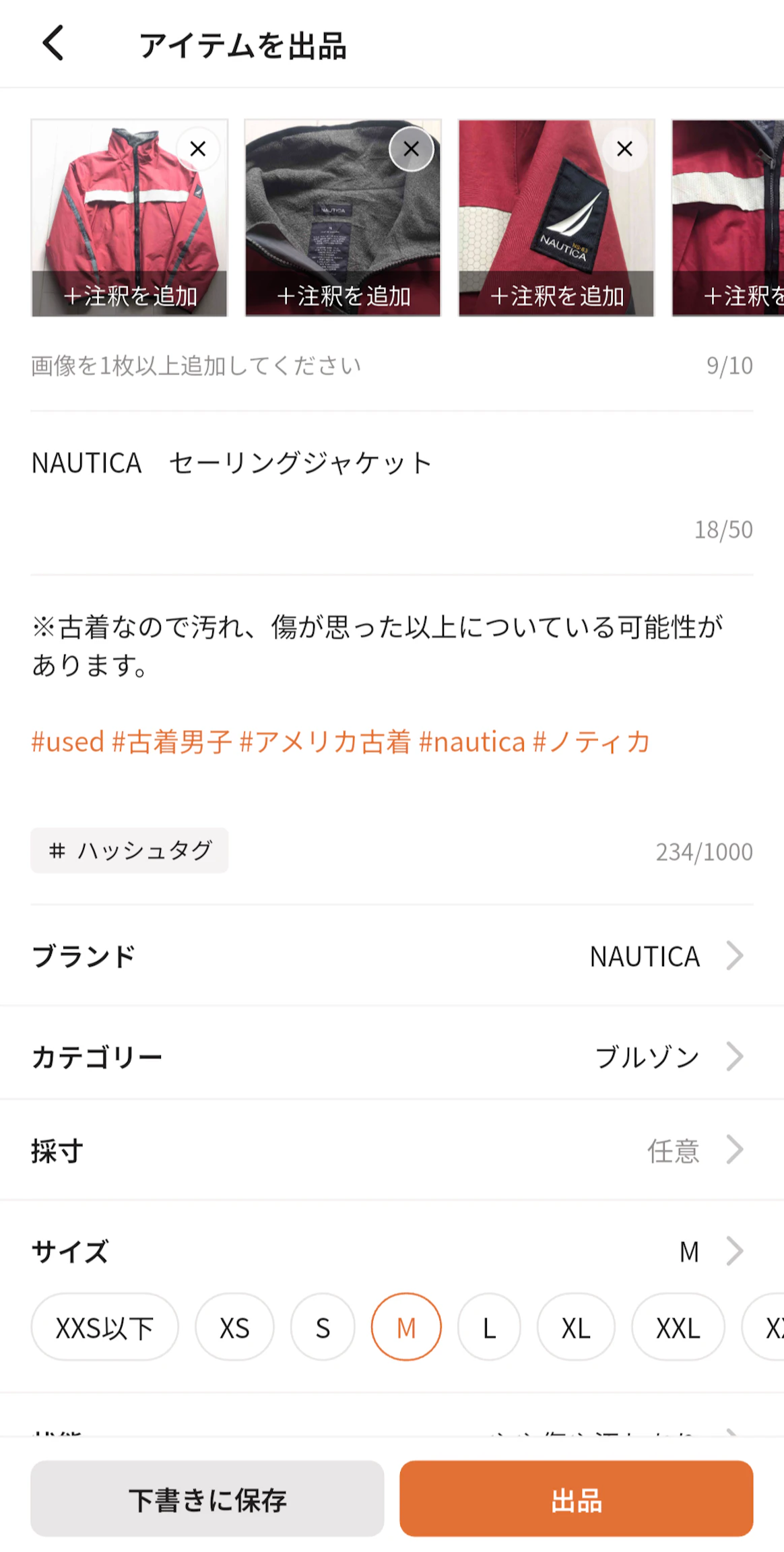The width and height of the screenshot is (784, 1552).
Task: Open the 採寸 measurements row
Action: [392, 1150]
